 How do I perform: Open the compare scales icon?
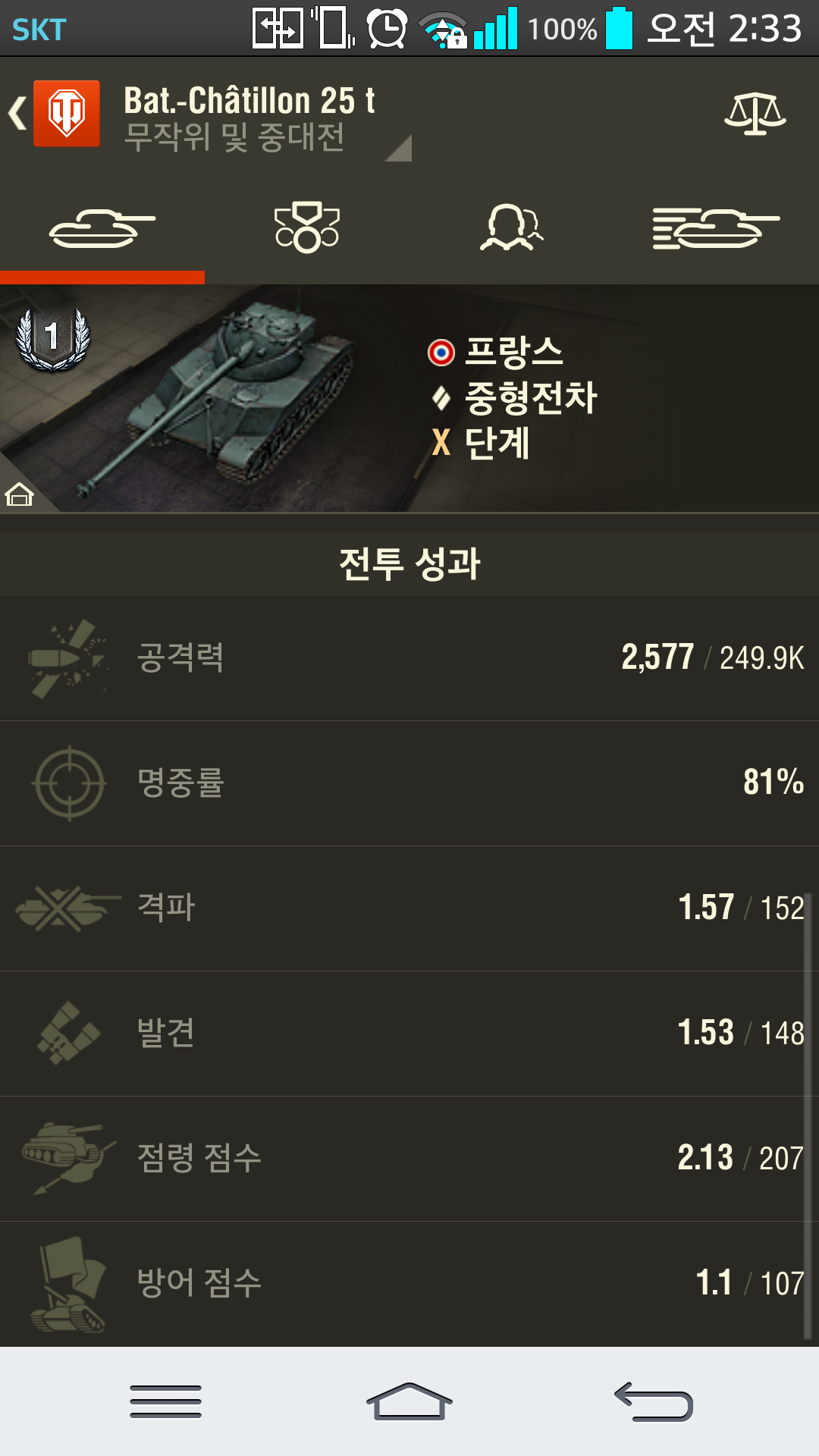755,114
